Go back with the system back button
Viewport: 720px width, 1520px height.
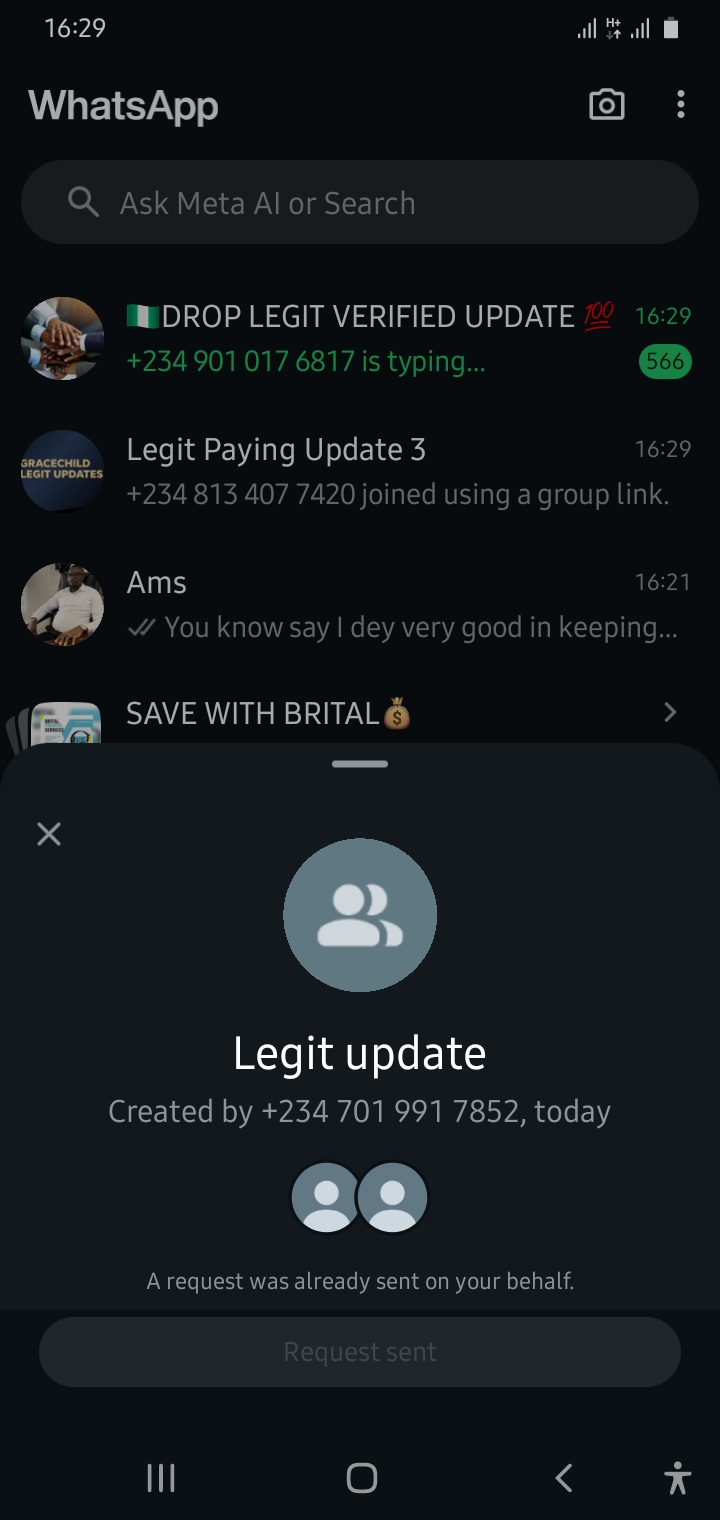coord(564,1477)
